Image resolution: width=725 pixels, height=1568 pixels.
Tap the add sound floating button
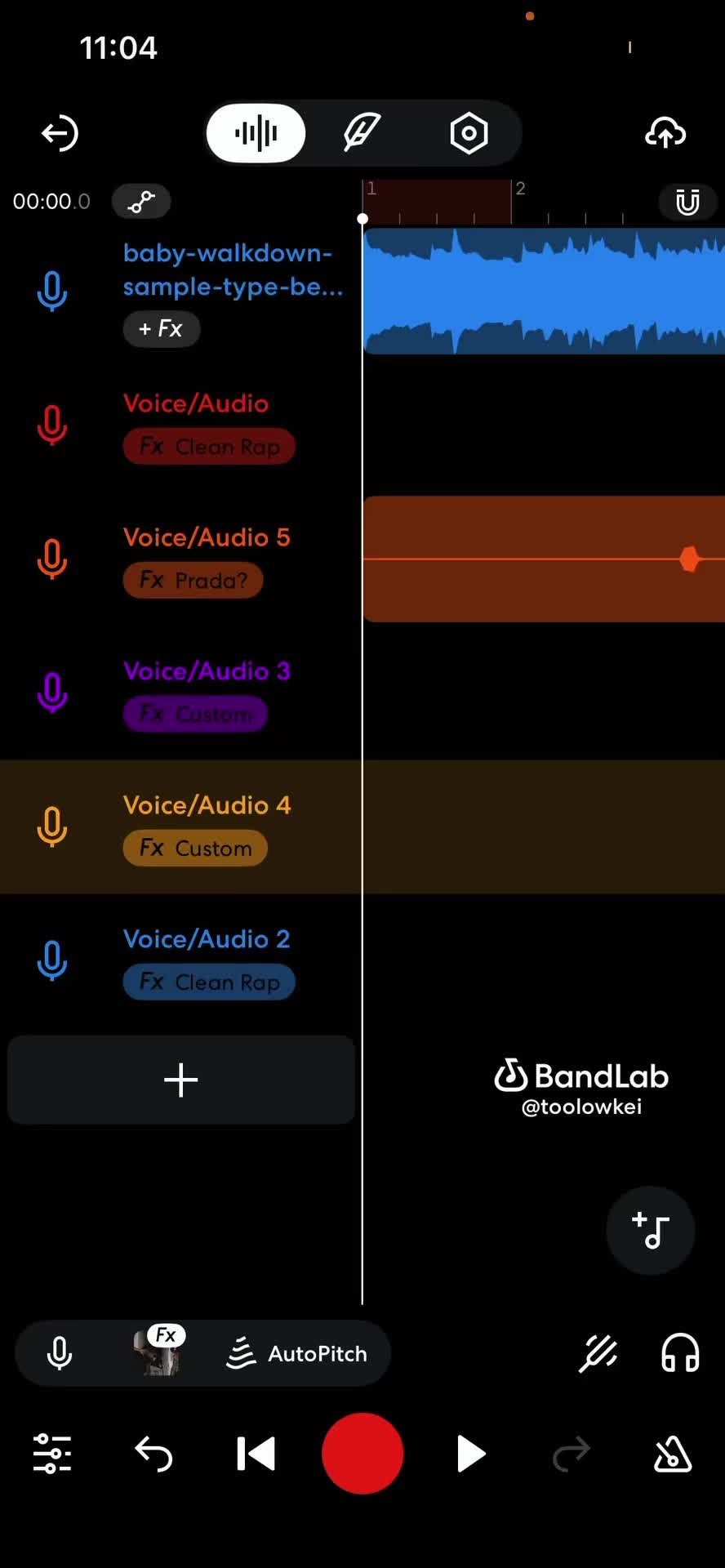coord(651,1230)
